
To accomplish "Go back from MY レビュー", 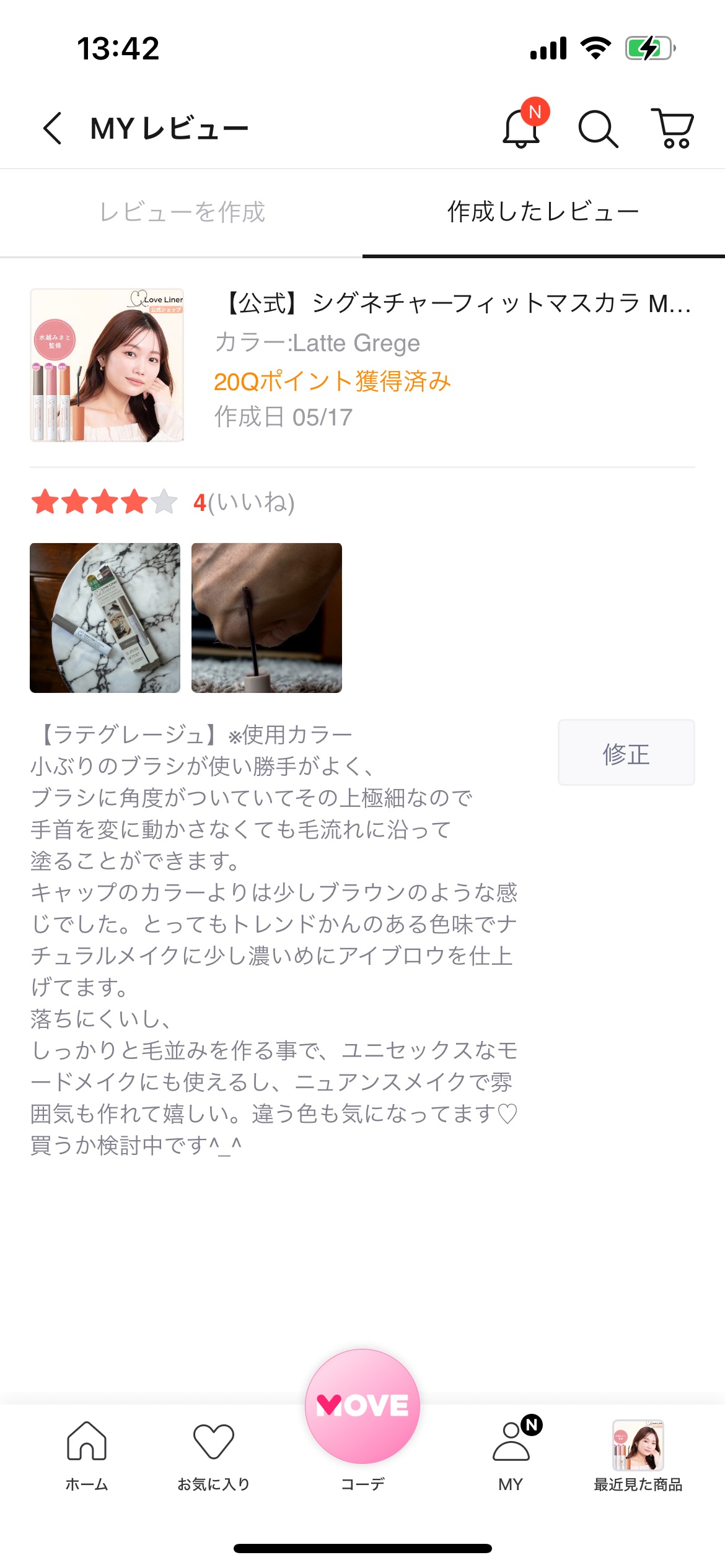I will (x=53, y=128).
